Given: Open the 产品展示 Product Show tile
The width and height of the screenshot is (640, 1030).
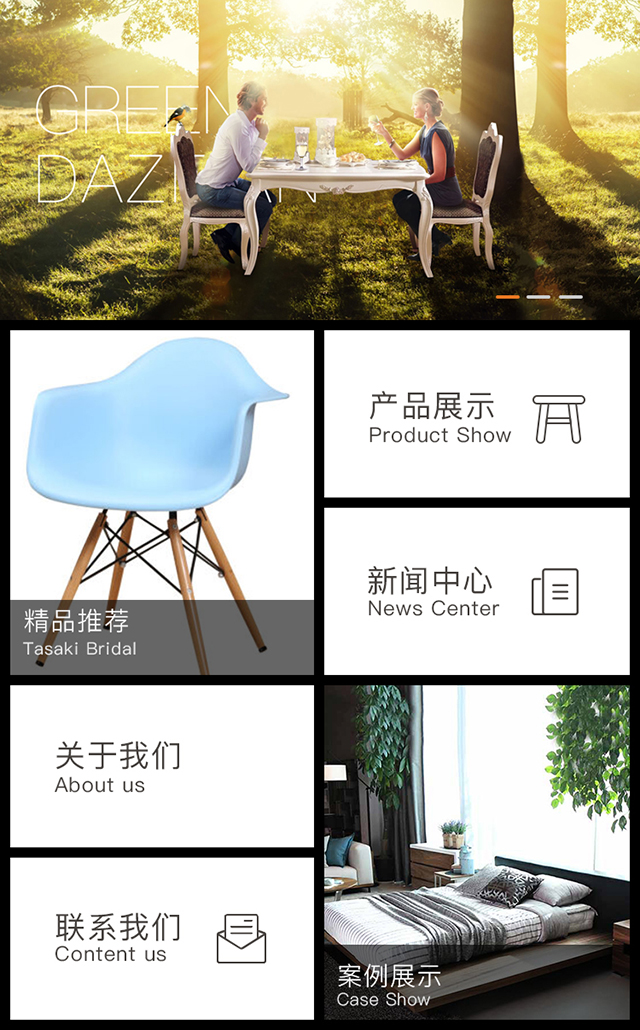Looking at the screenshot, I should pos(476,414).
